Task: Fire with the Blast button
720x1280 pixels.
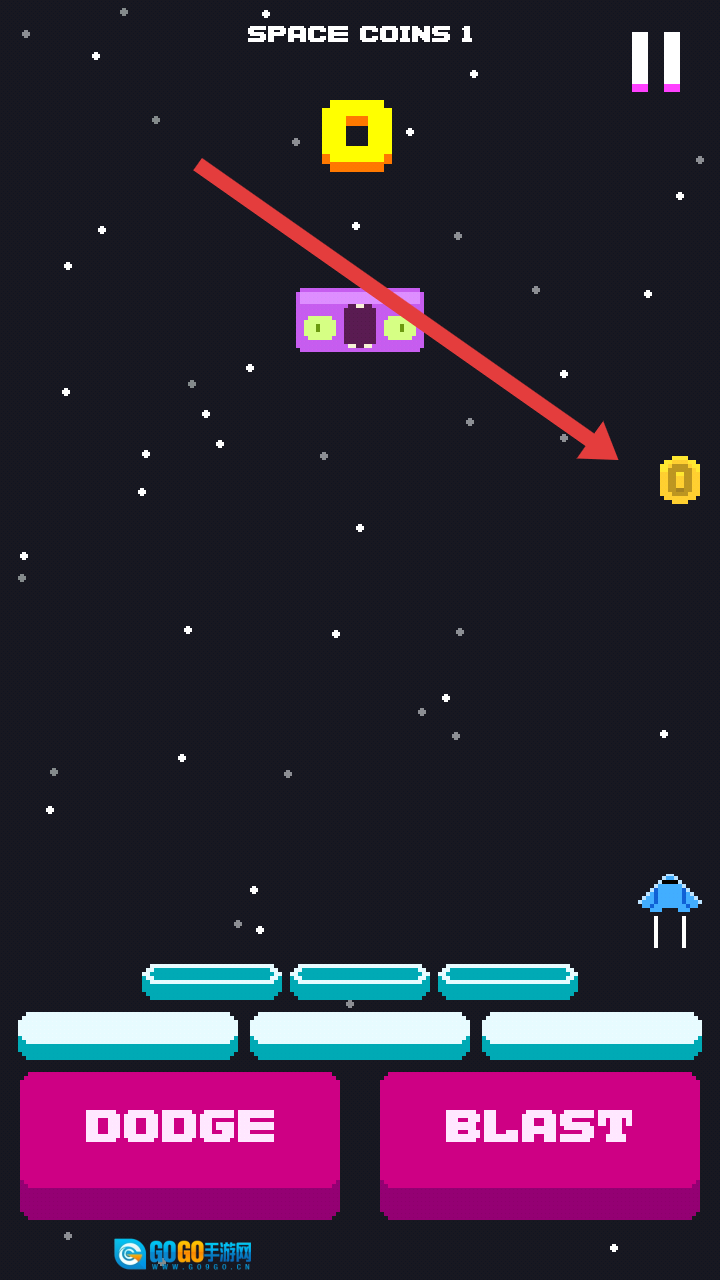Action: (540, 1130)
